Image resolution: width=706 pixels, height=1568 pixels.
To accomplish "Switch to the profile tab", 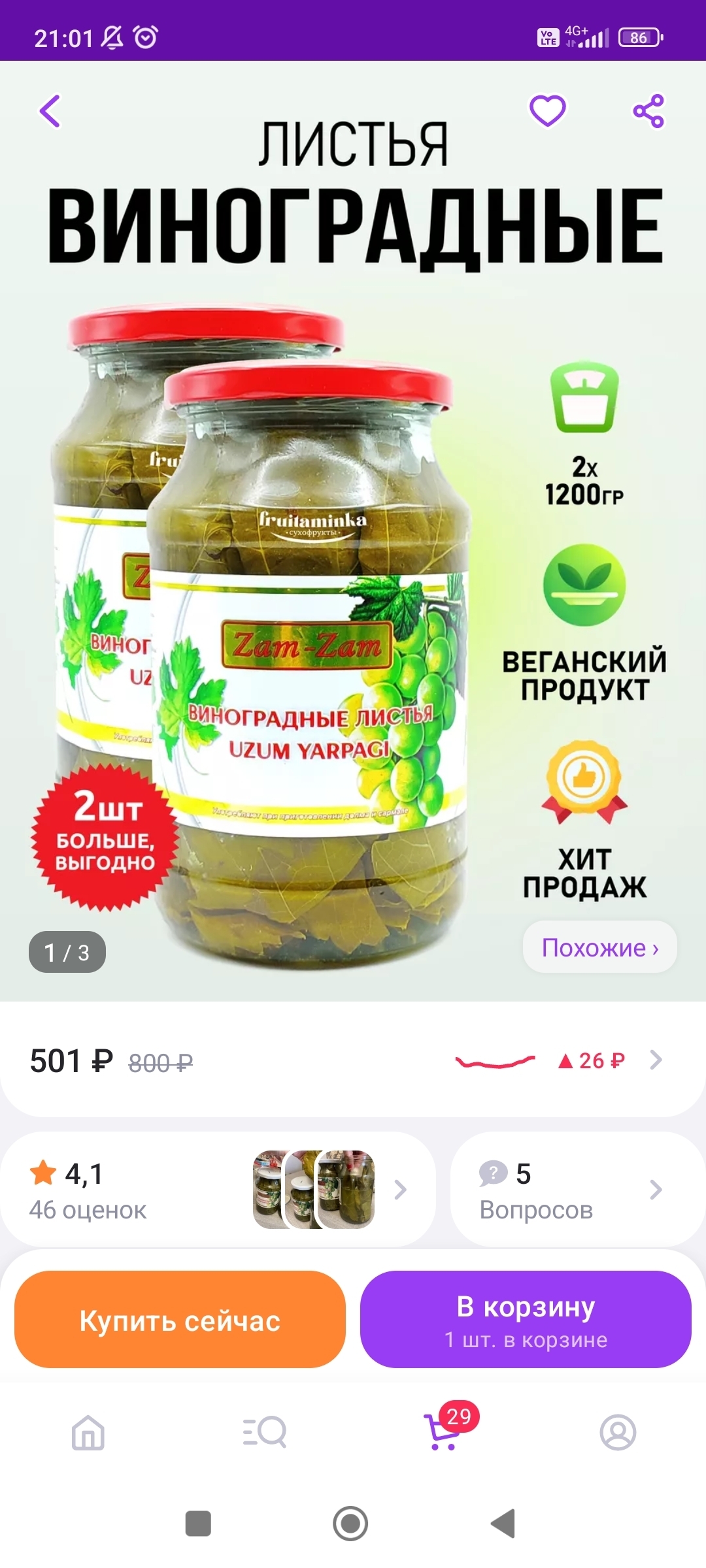I will pyautogui.click(x=618, y=1433).
